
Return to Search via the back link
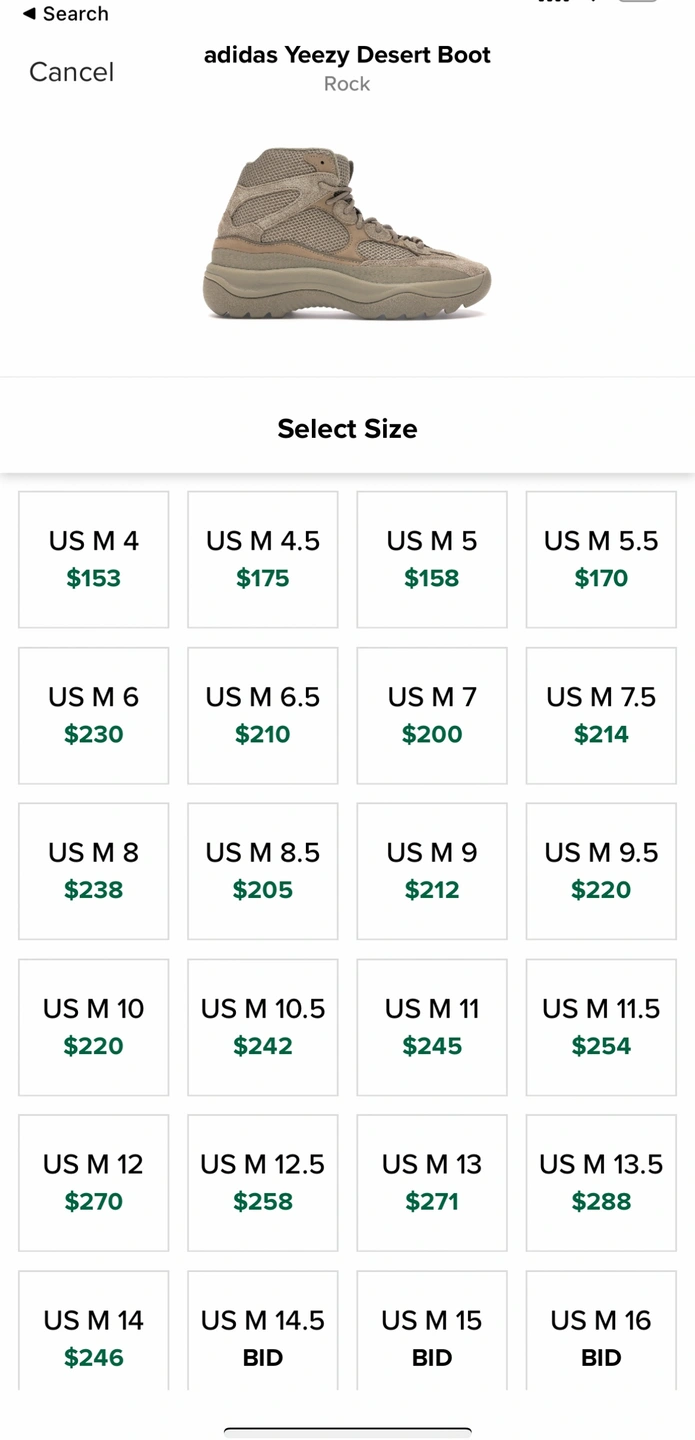(65, 14)
